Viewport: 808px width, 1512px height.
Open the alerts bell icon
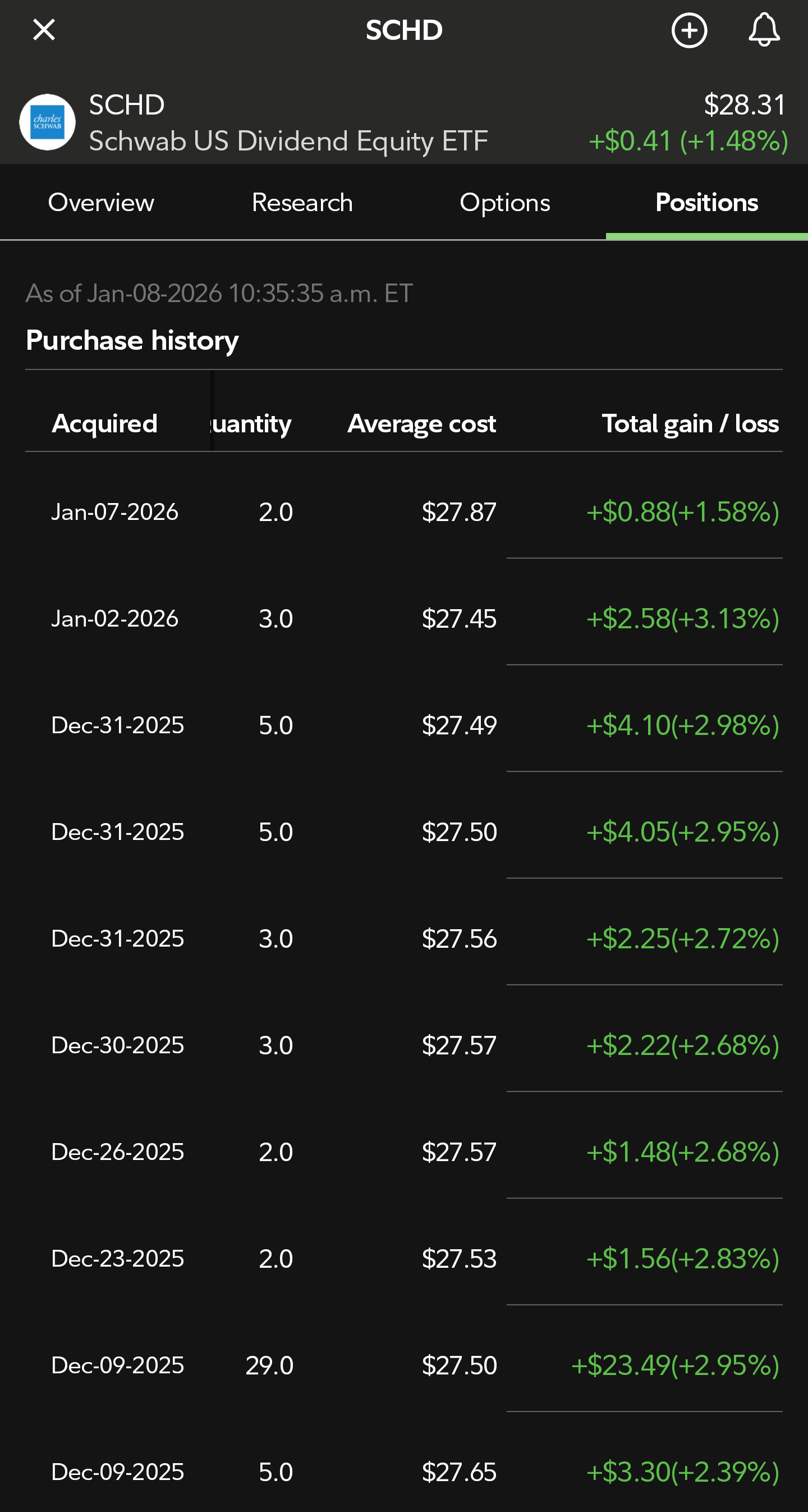(x=764, y=30)
